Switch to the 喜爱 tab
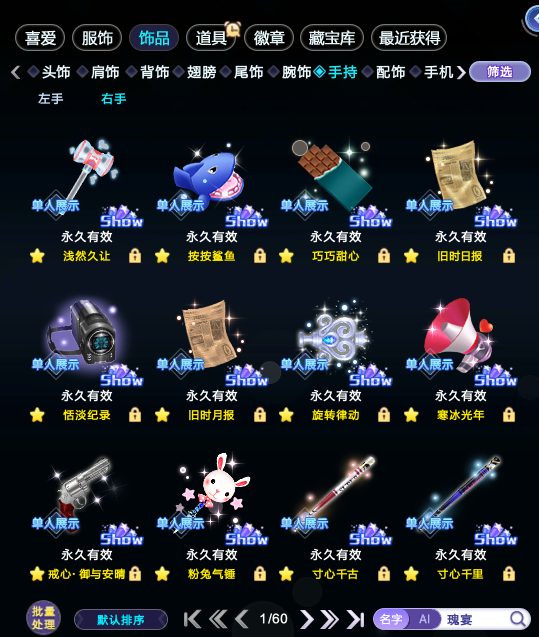Viewport: 539px width, 637px height. tap(40, 38)
